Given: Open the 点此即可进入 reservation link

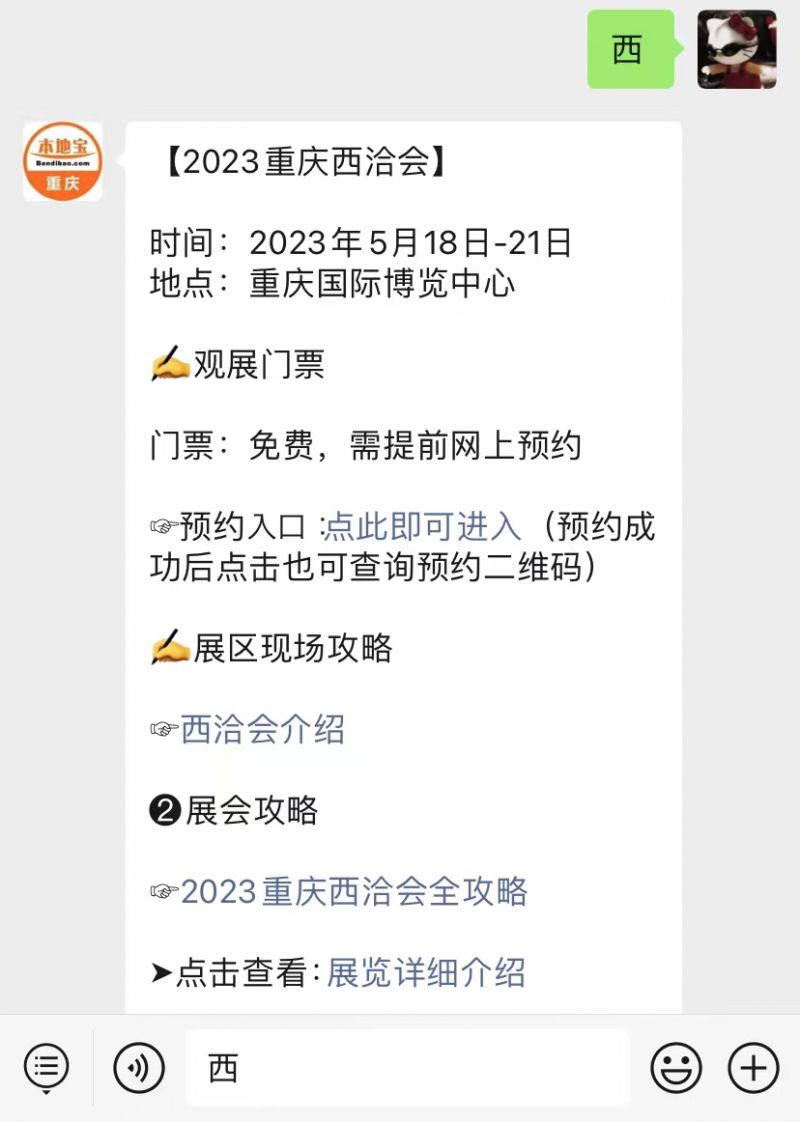Looking at the screenshot, I should [x=422, y=526].
